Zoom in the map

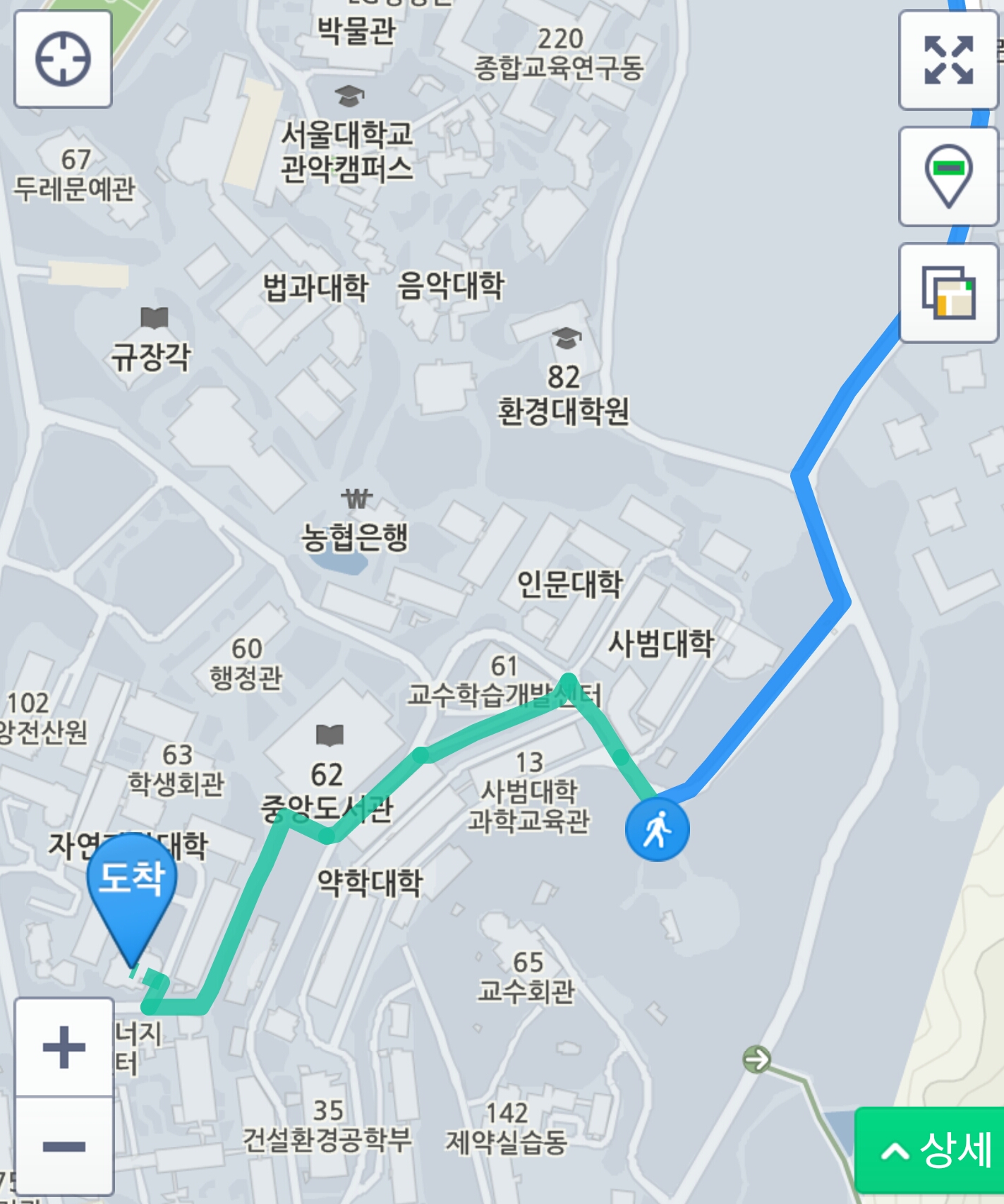pyautogui.click(x=63, y=1047)
